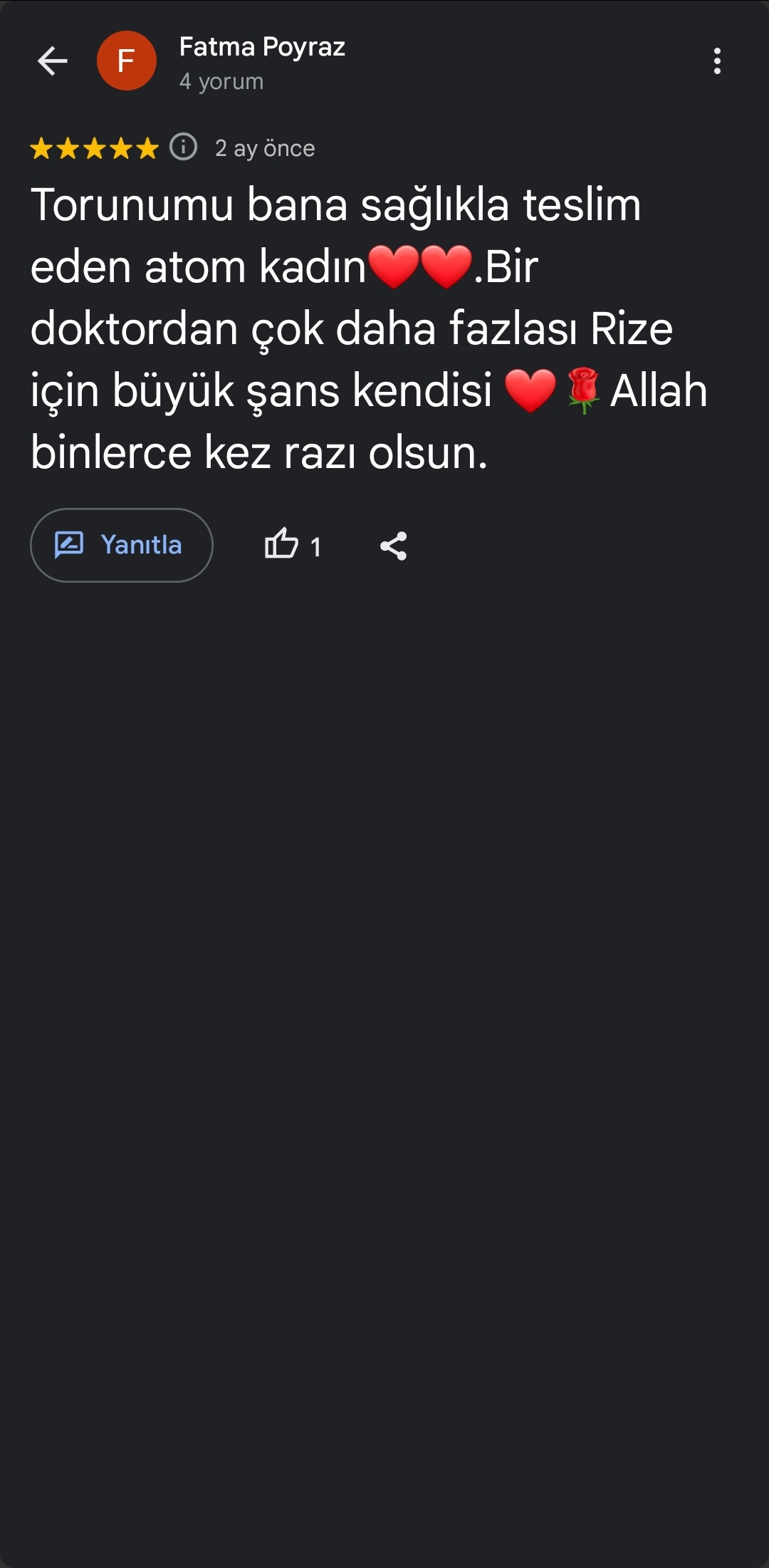Open Fatma Poyraz's profile avatar
The height and width of the screenshot is (1568, 769).
point(127,61)
